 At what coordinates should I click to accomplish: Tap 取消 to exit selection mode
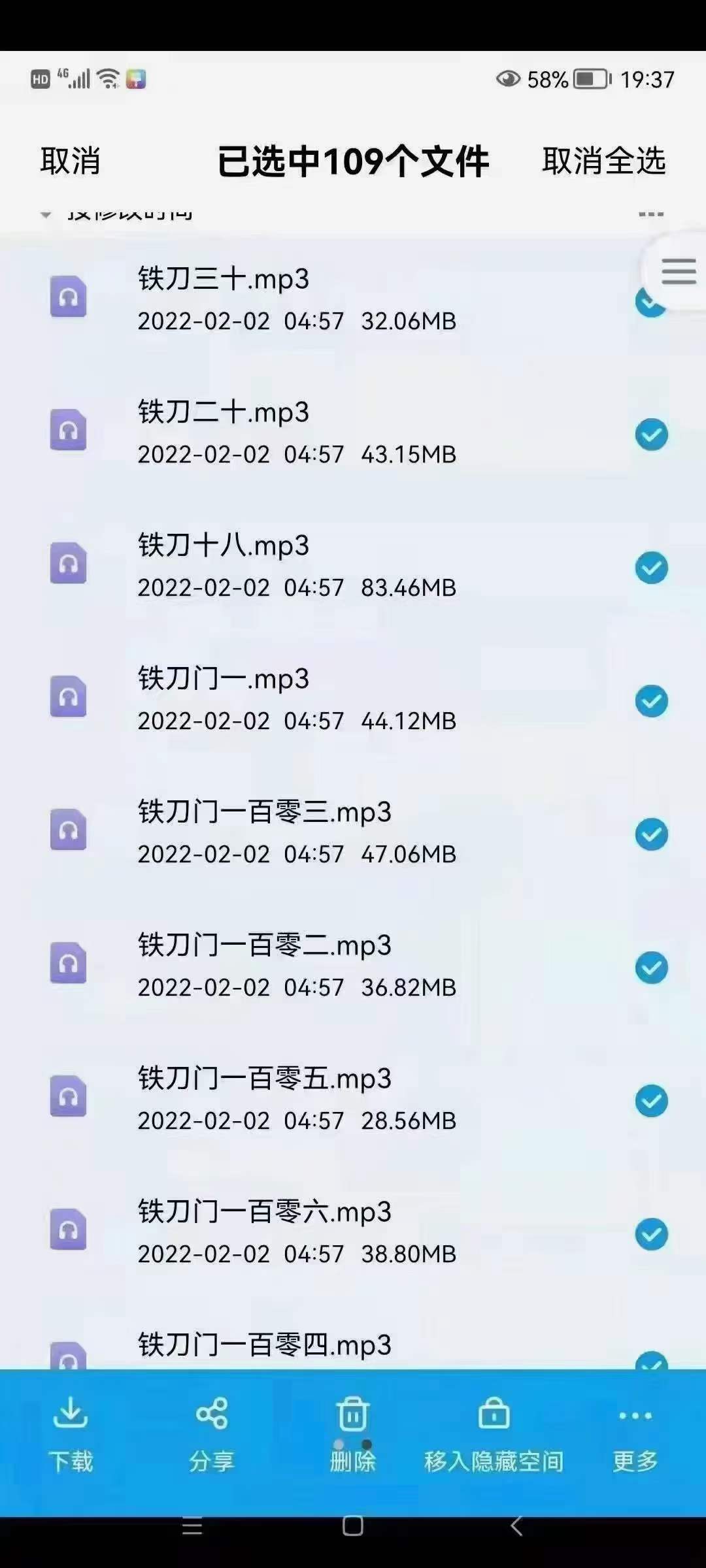70,161
